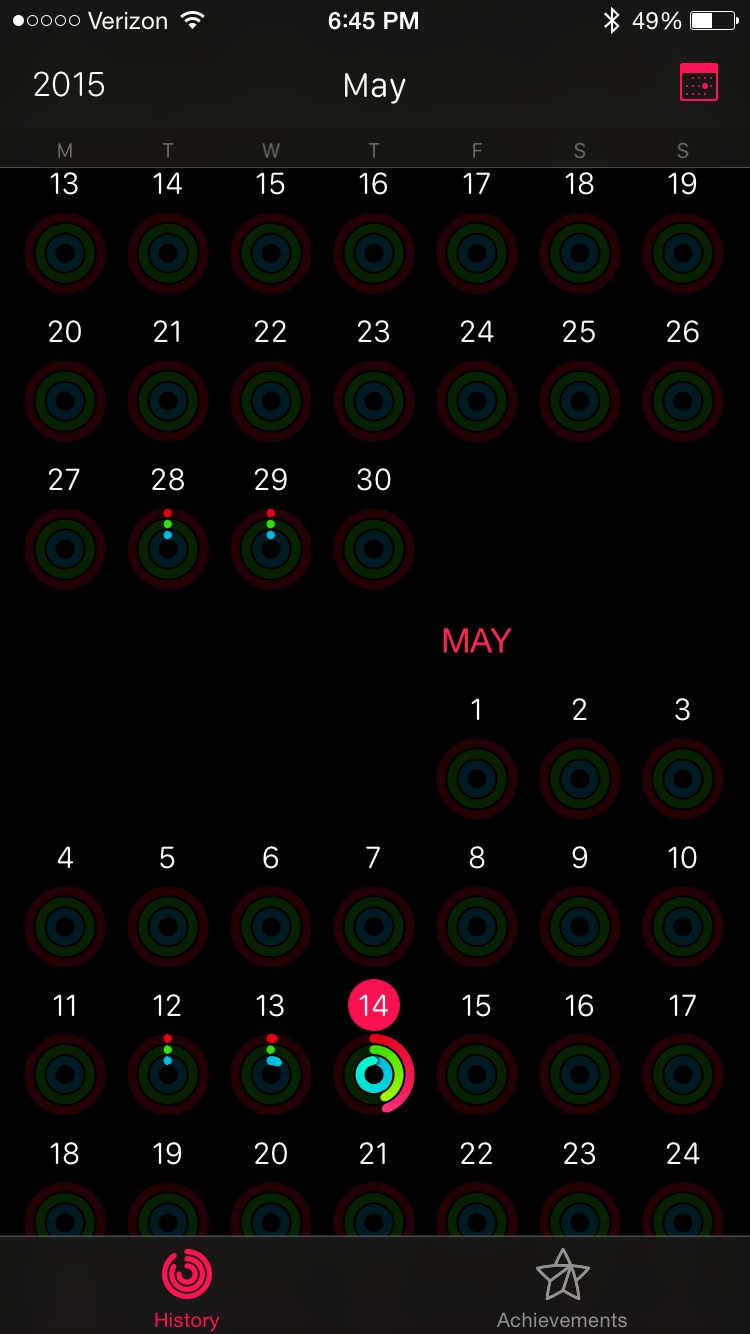Select day 28 with activity dots
The height and width of the screenshot is (1334, 750).
(168, 548)
